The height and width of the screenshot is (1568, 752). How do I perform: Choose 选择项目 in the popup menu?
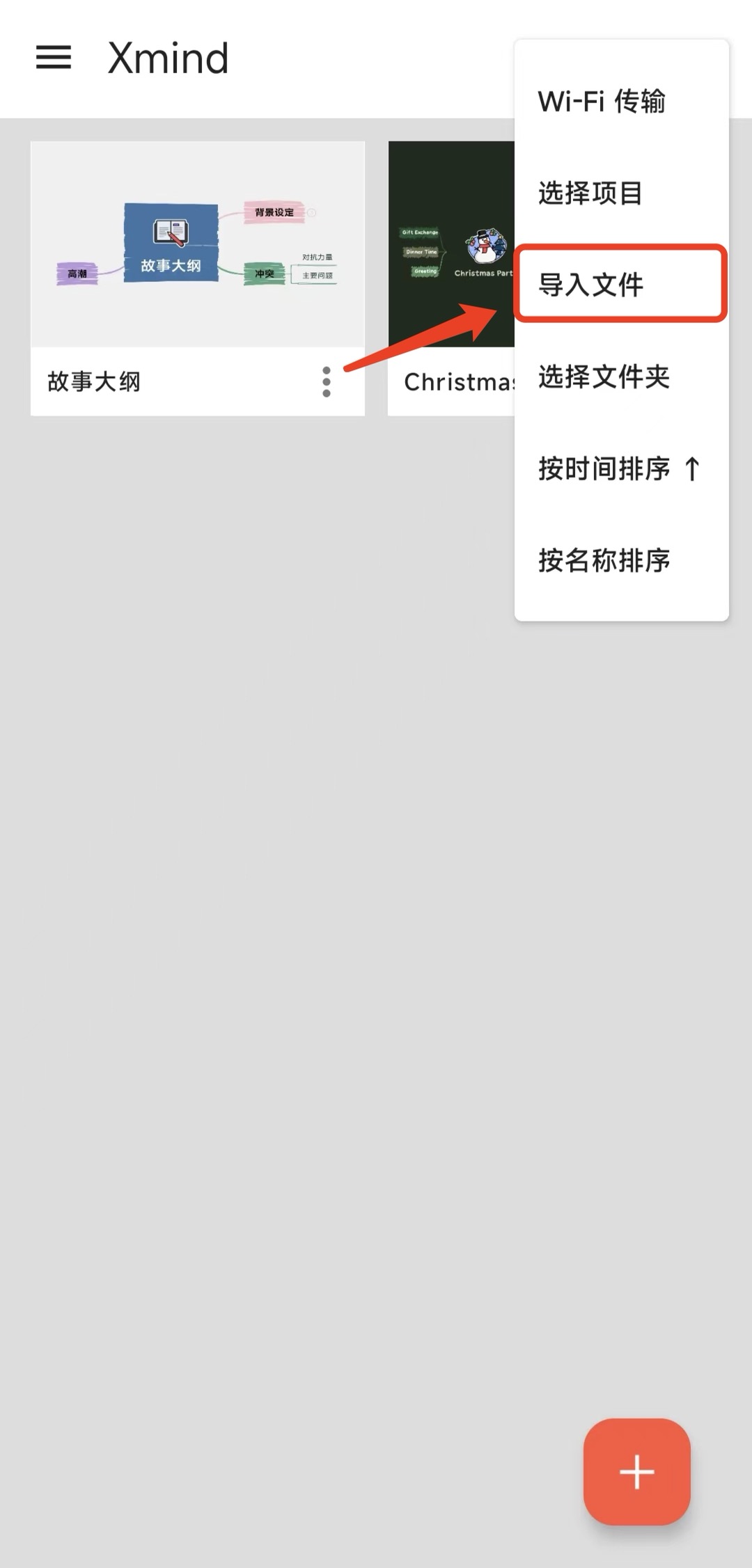[590, 193]
